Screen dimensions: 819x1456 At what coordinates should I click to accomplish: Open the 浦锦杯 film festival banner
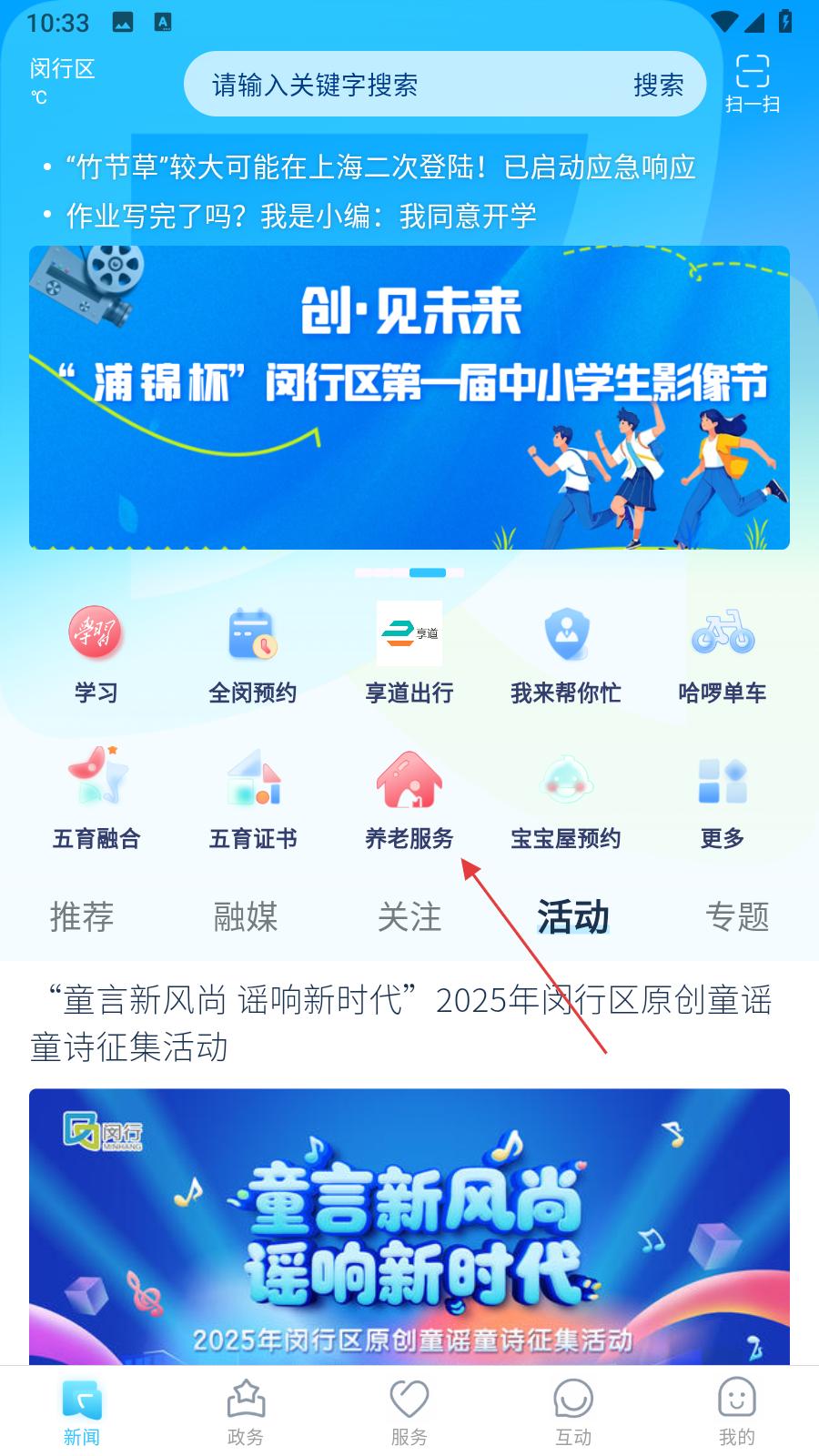coord(409,398)
